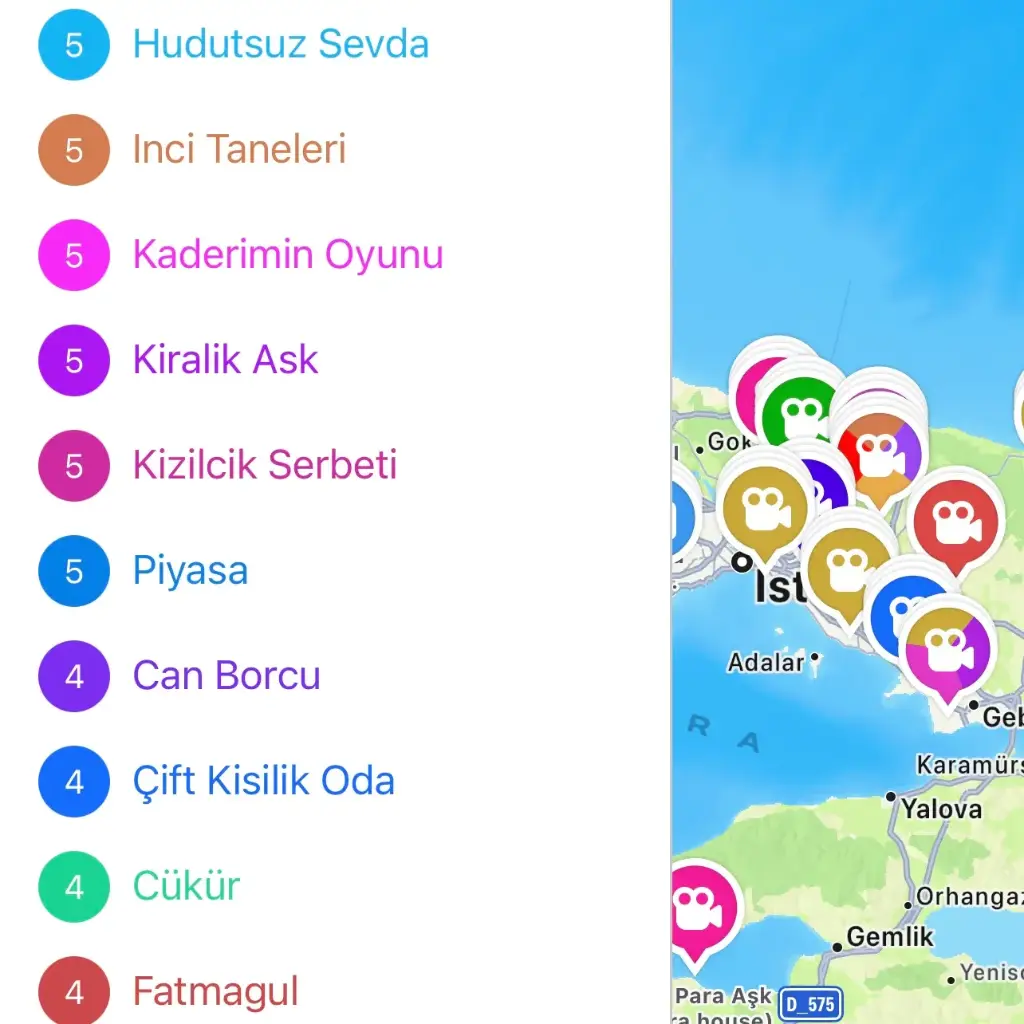Open Kaderimin Oyunu locations
1024x1024 pixels.
287,255
